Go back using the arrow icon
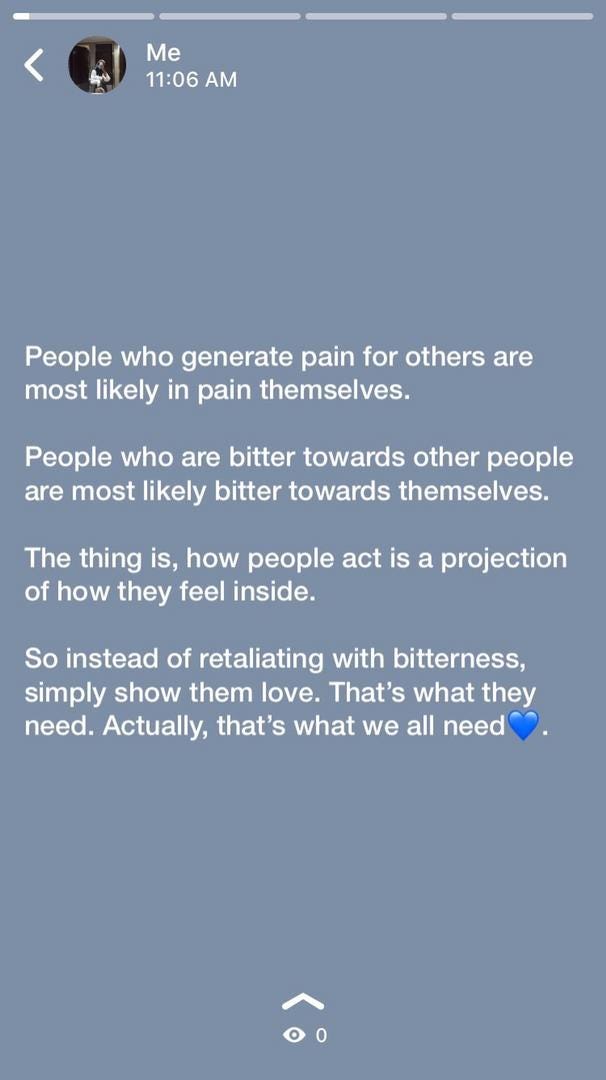 34,65
